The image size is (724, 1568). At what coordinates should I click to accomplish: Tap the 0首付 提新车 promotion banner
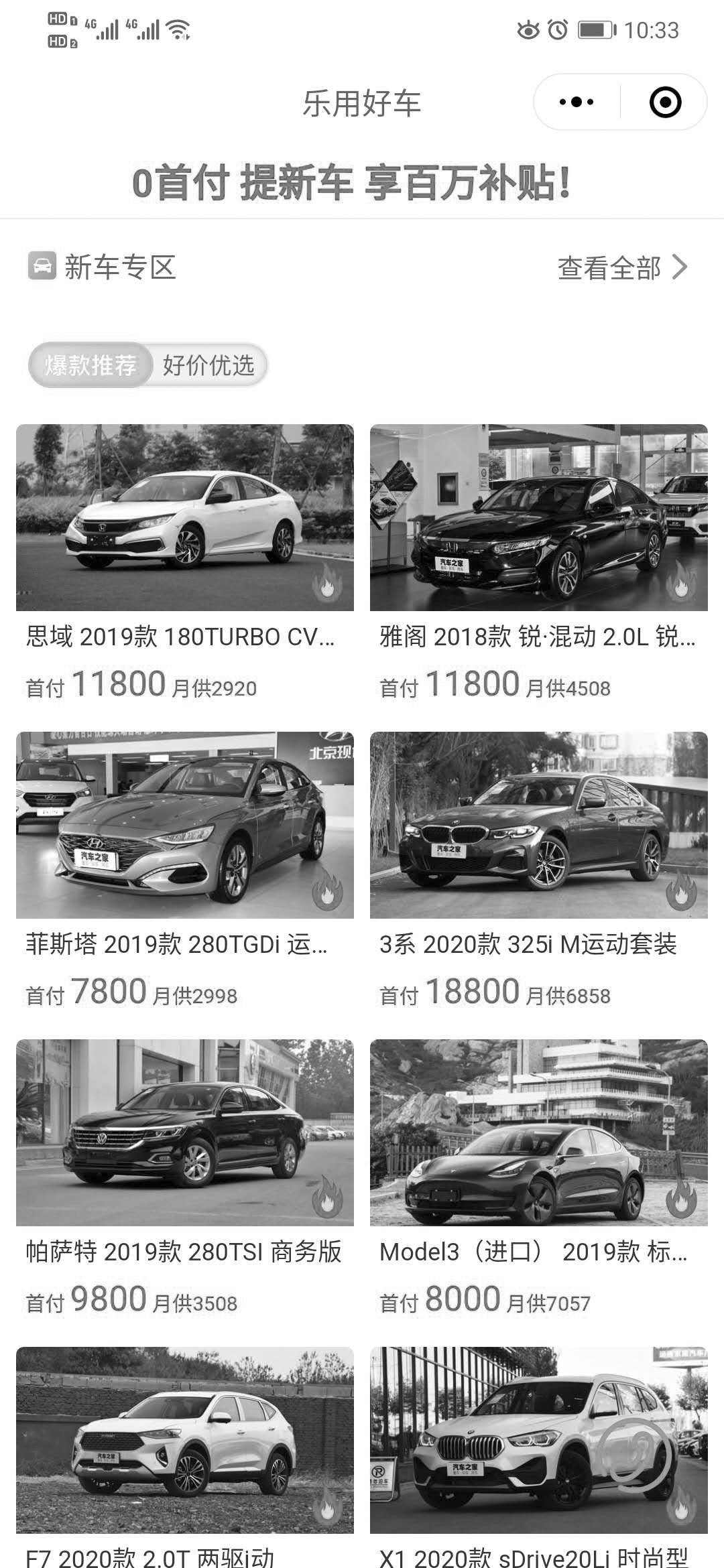(352, 184)
